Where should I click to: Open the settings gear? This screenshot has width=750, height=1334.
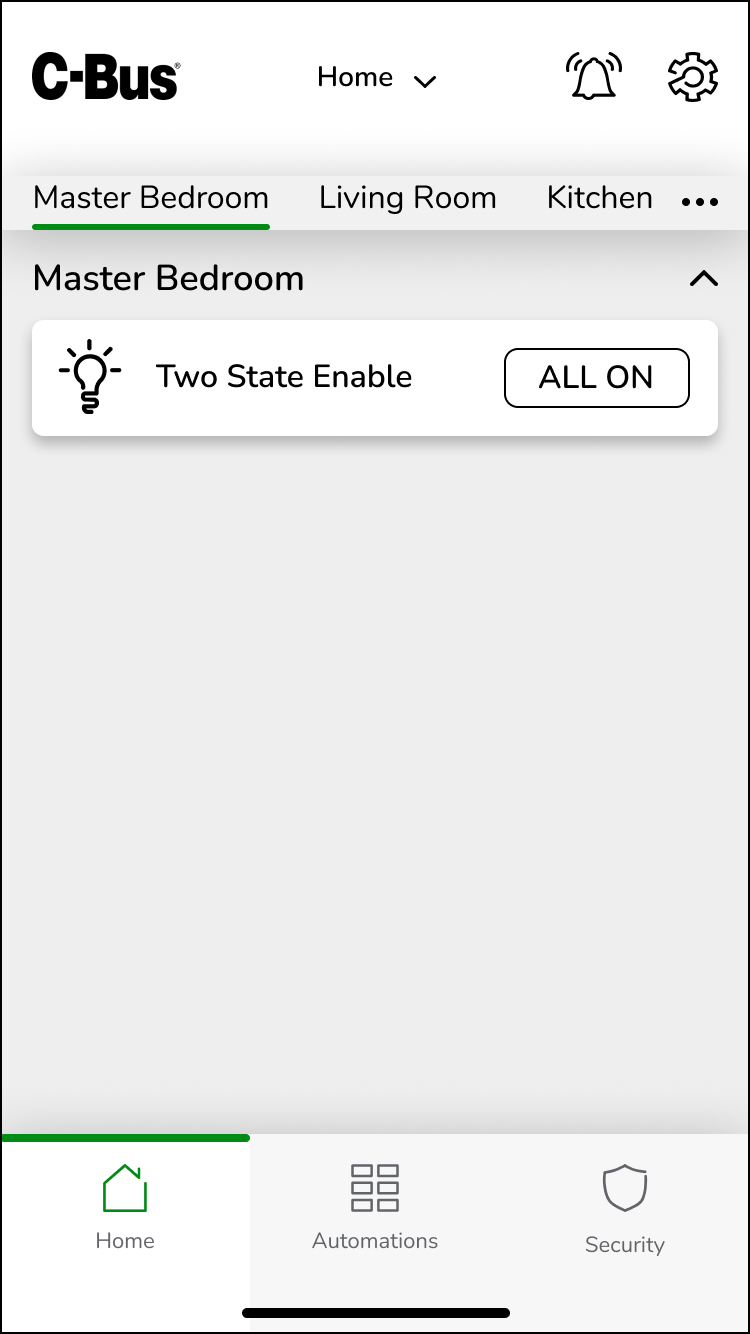click(x=692, y=78)
